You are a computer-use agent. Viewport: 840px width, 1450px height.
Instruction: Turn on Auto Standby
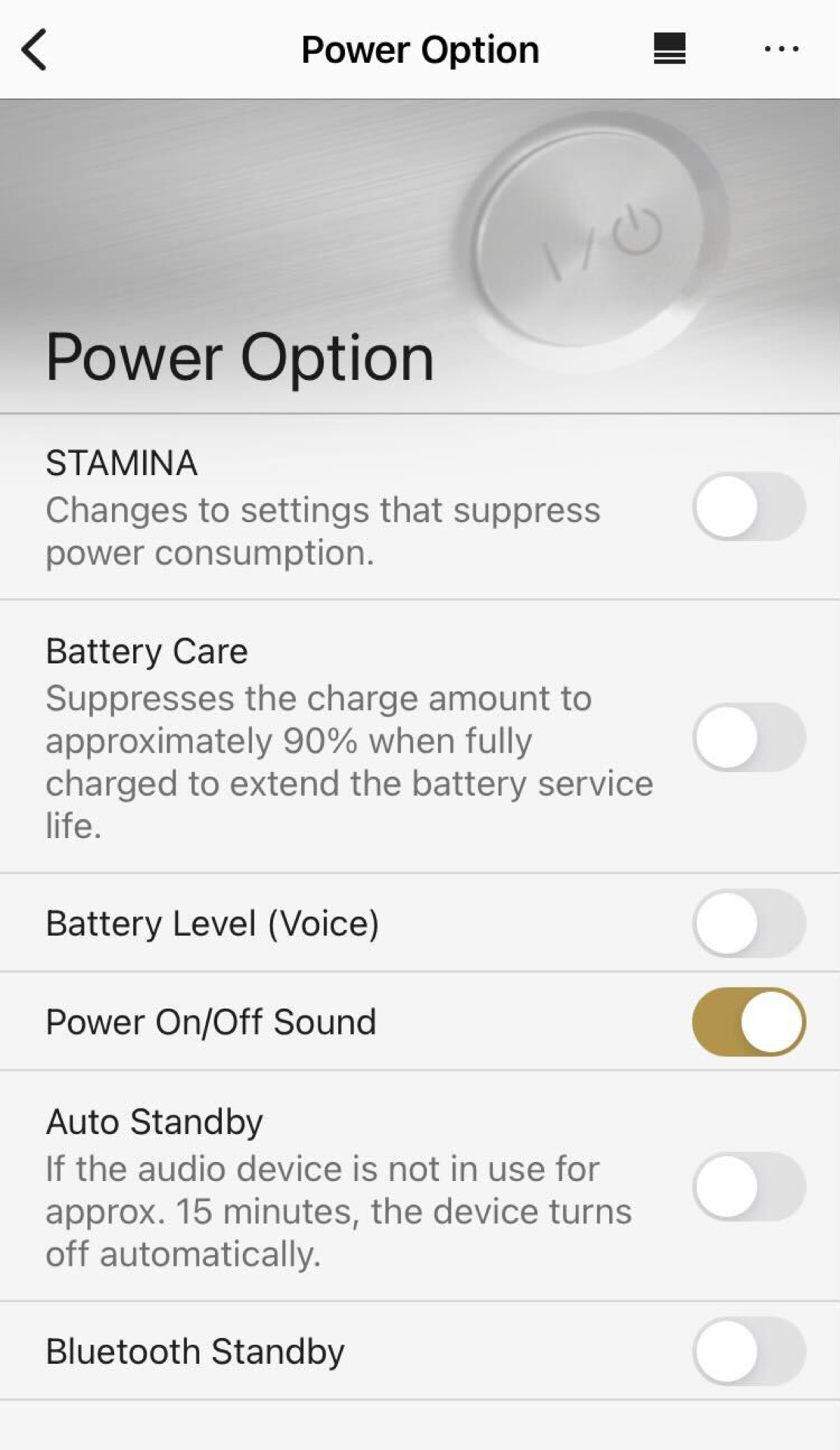(x=749, y=1186)
